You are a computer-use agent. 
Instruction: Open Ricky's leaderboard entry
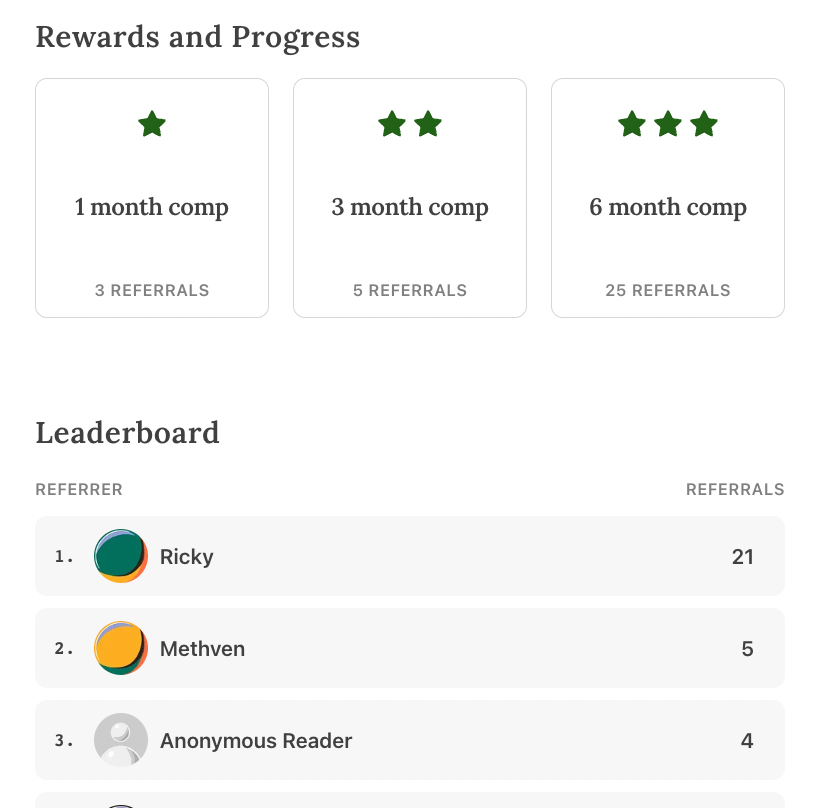click(x=409, y=556)
